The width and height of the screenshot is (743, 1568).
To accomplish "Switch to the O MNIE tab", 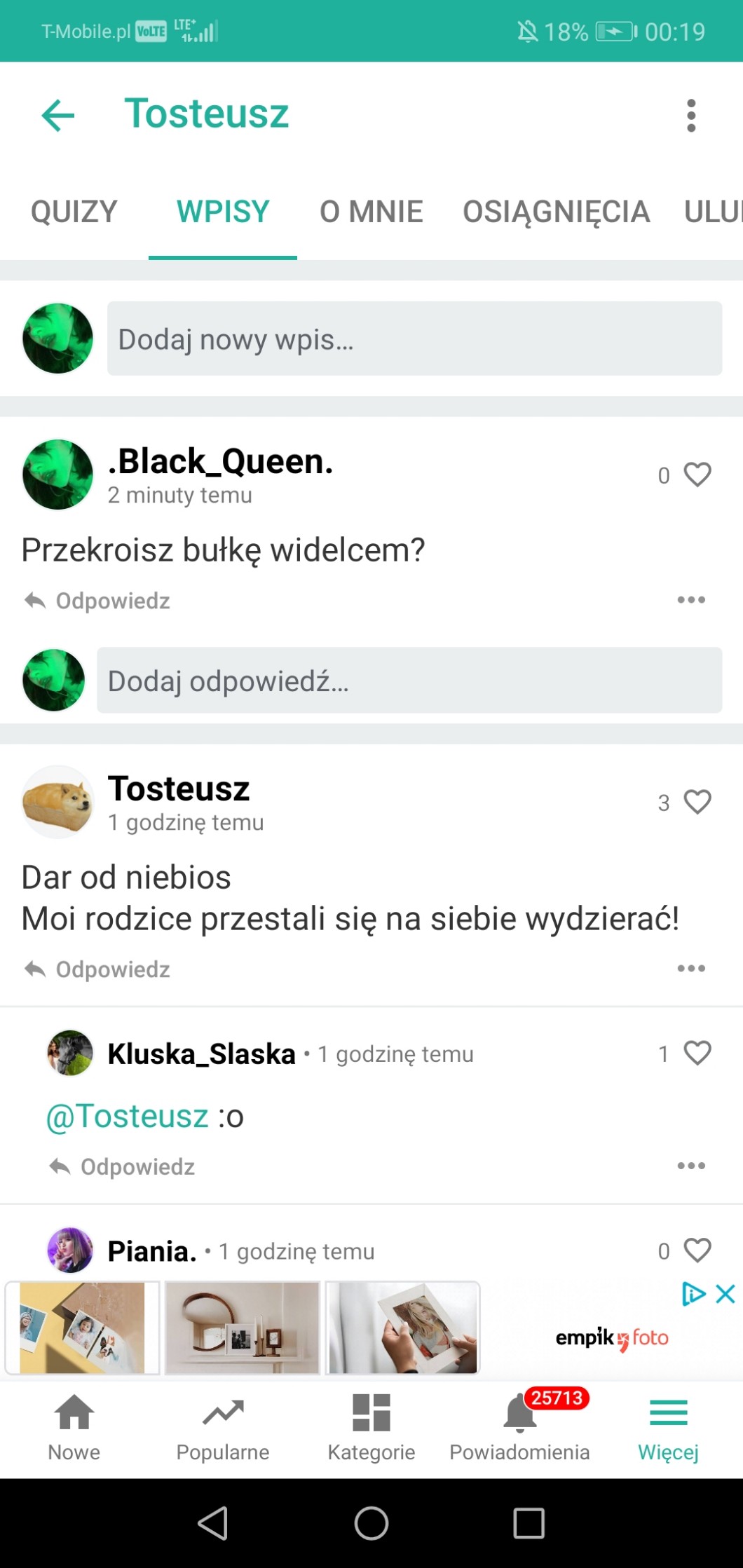I will (371, 212).
